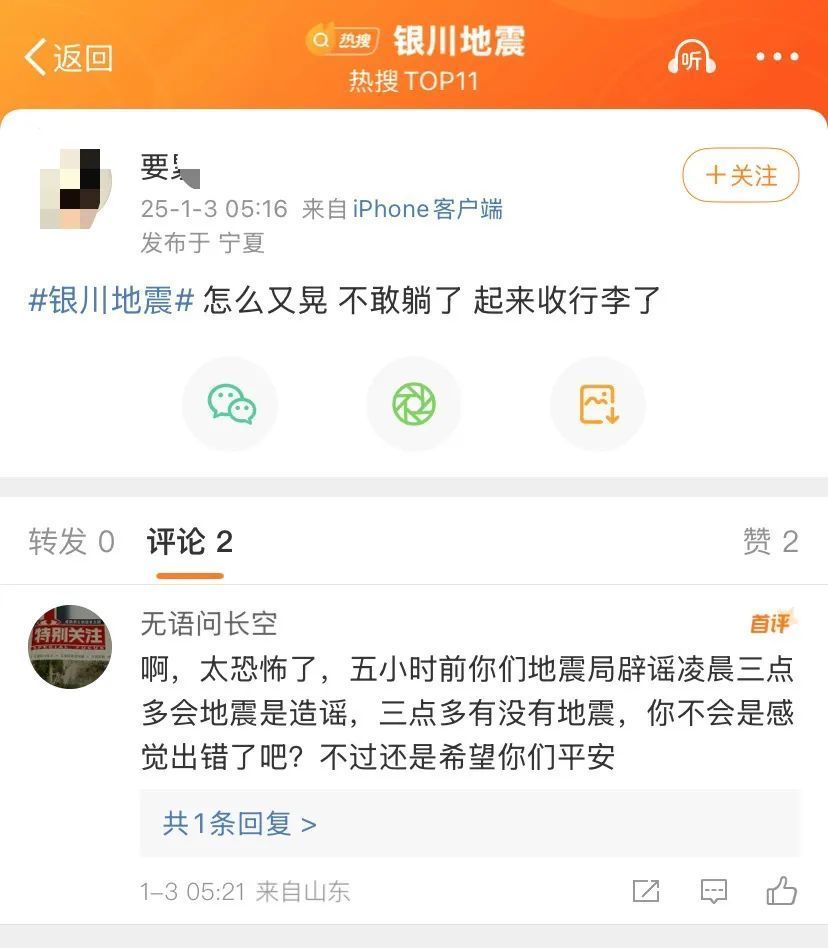Go back using the 返回 button
The height and width of the screenshot is (948, 828).
pos(68,58)
